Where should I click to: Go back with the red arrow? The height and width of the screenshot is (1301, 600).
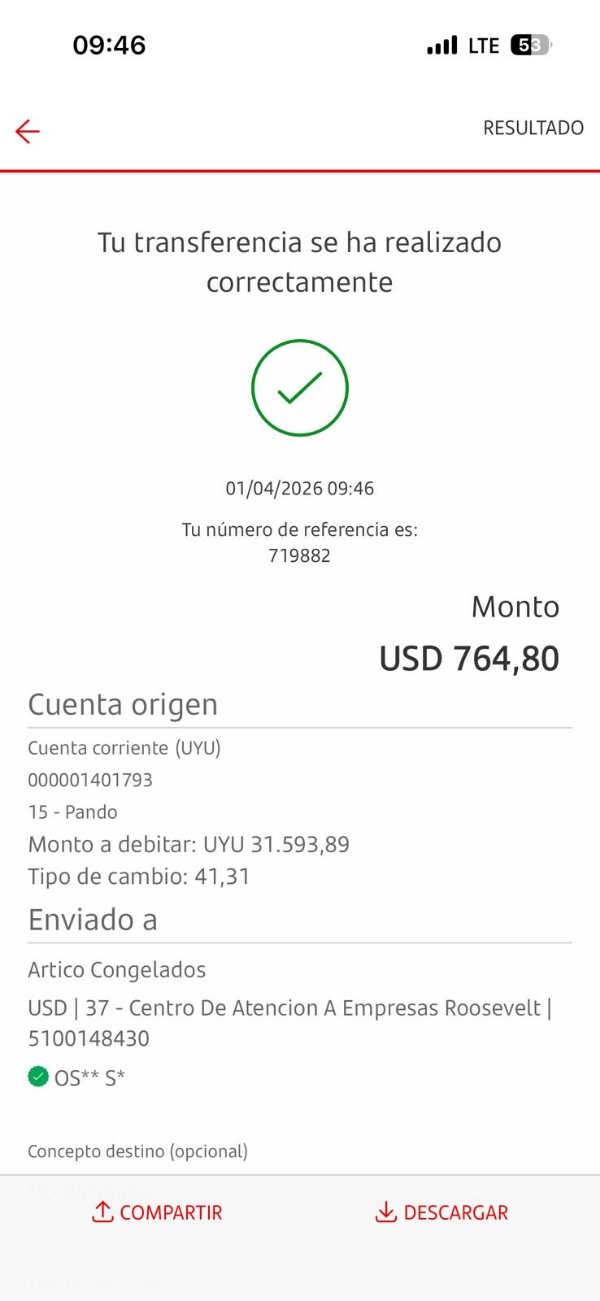pyautogui.click(x=27, y=131)
